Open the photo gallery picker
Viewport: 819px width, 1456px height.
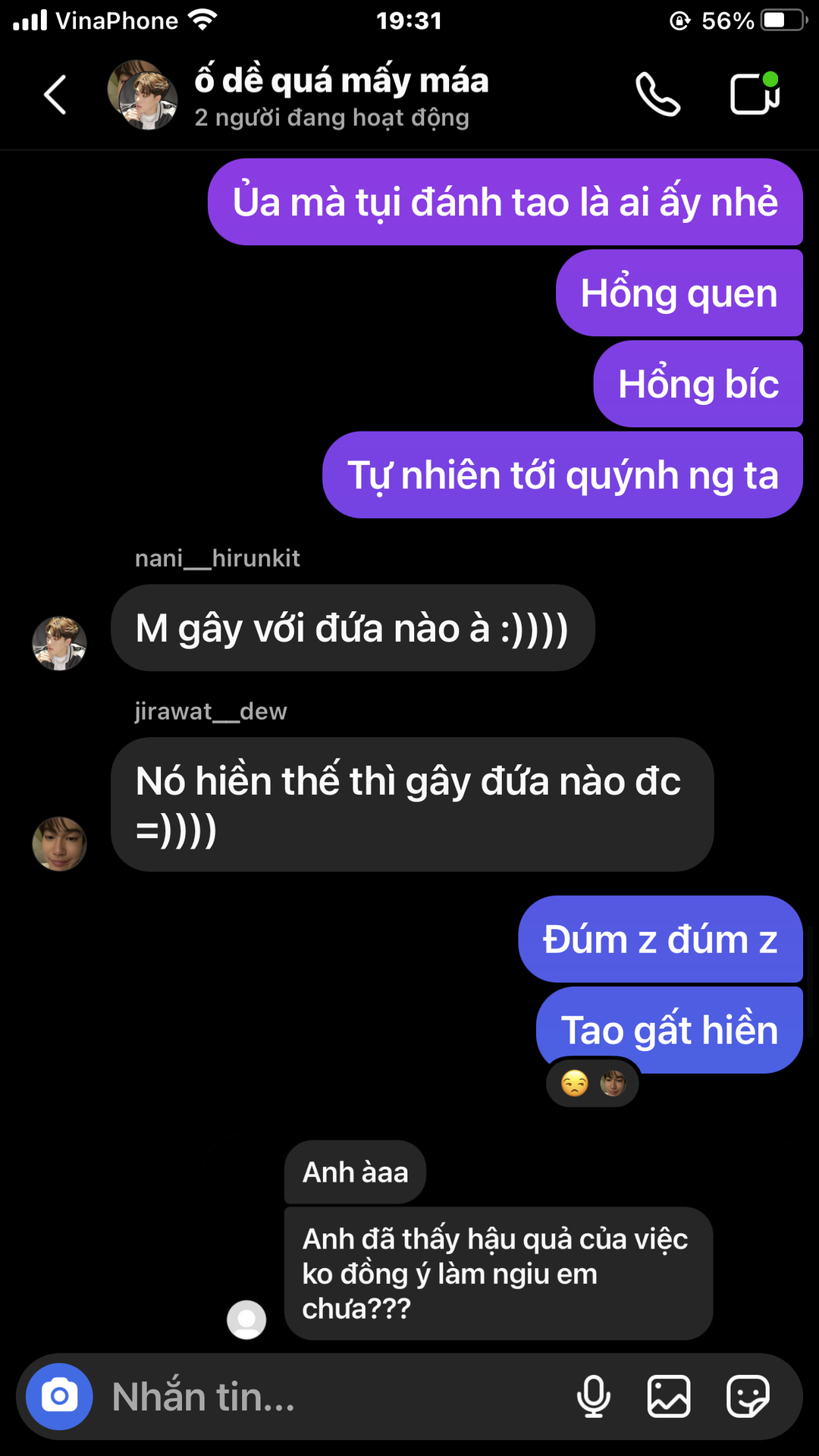[668, 1396]
